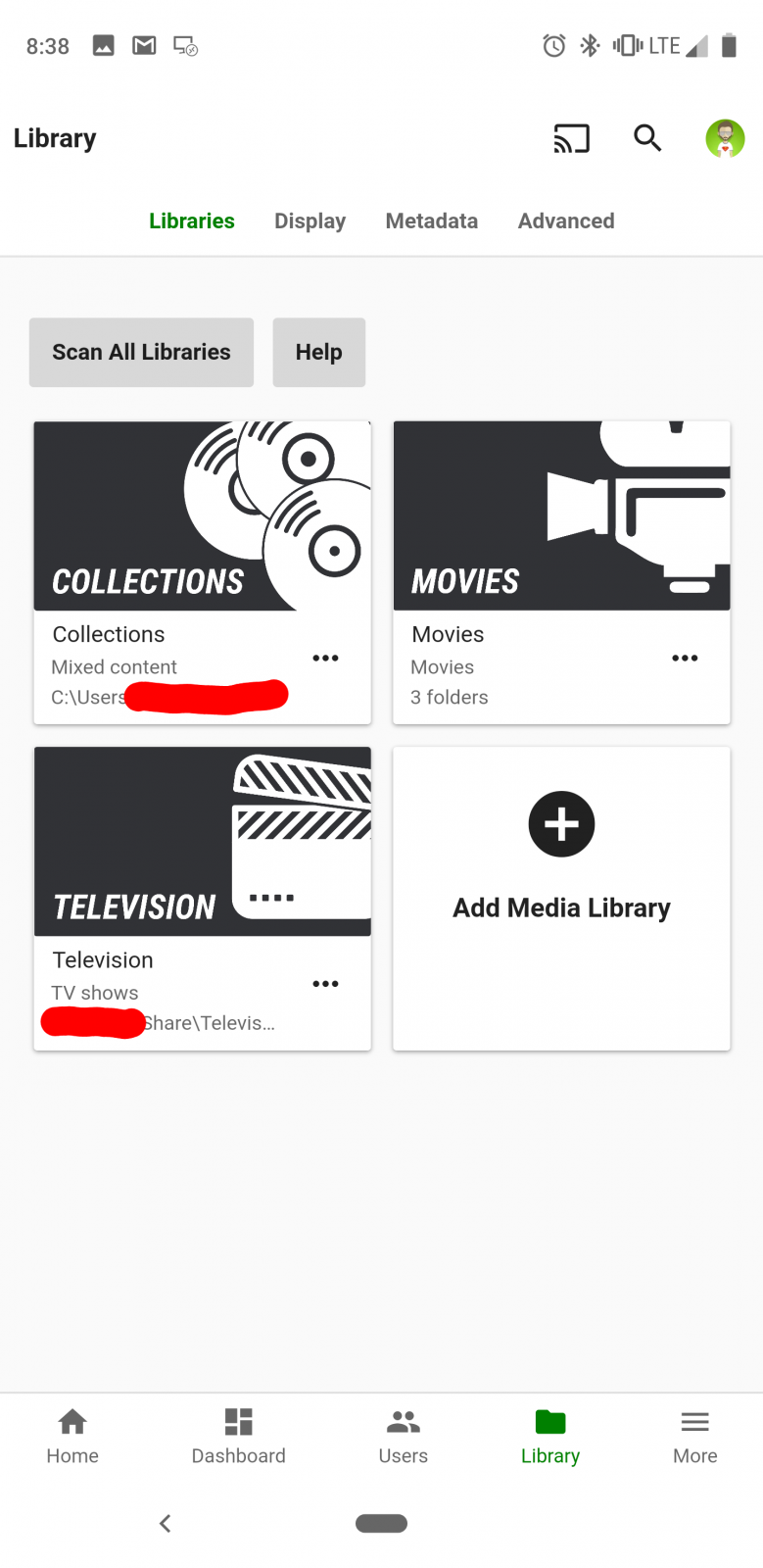
Task: Open the user profile avatar
Action: click(725, 138)
